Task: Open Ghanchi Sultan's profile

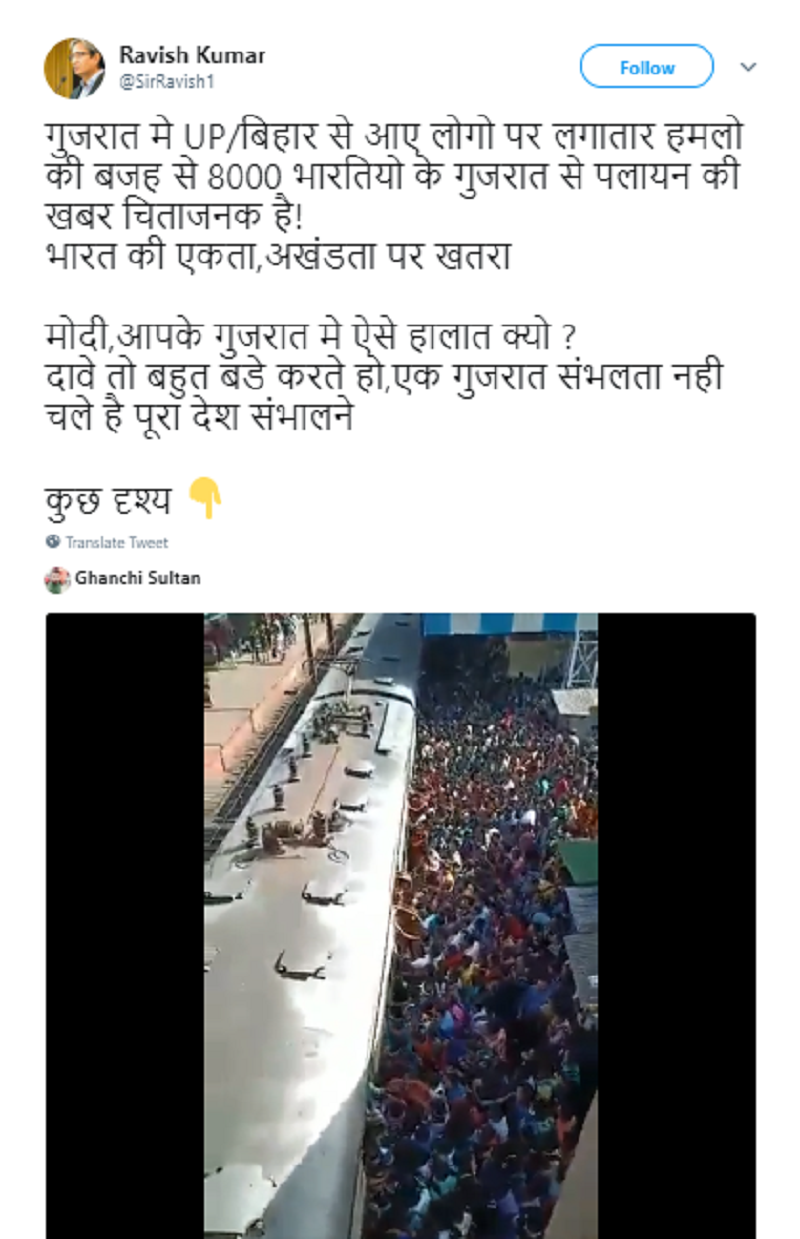Action: click(137, 578)
